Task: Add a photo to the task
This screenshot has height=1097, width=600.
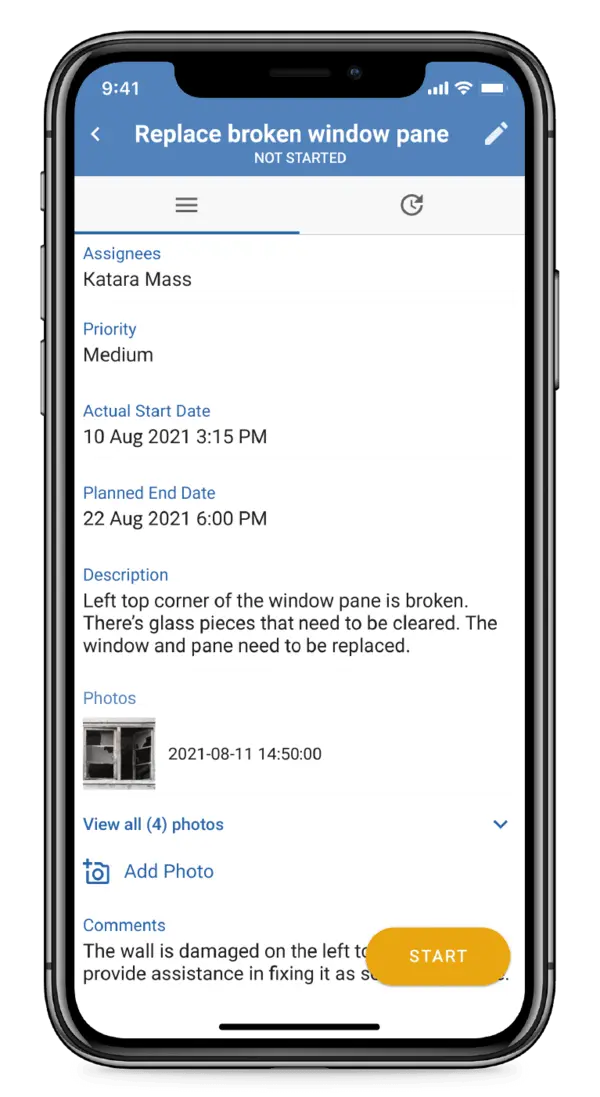Action: pos(149,871)
